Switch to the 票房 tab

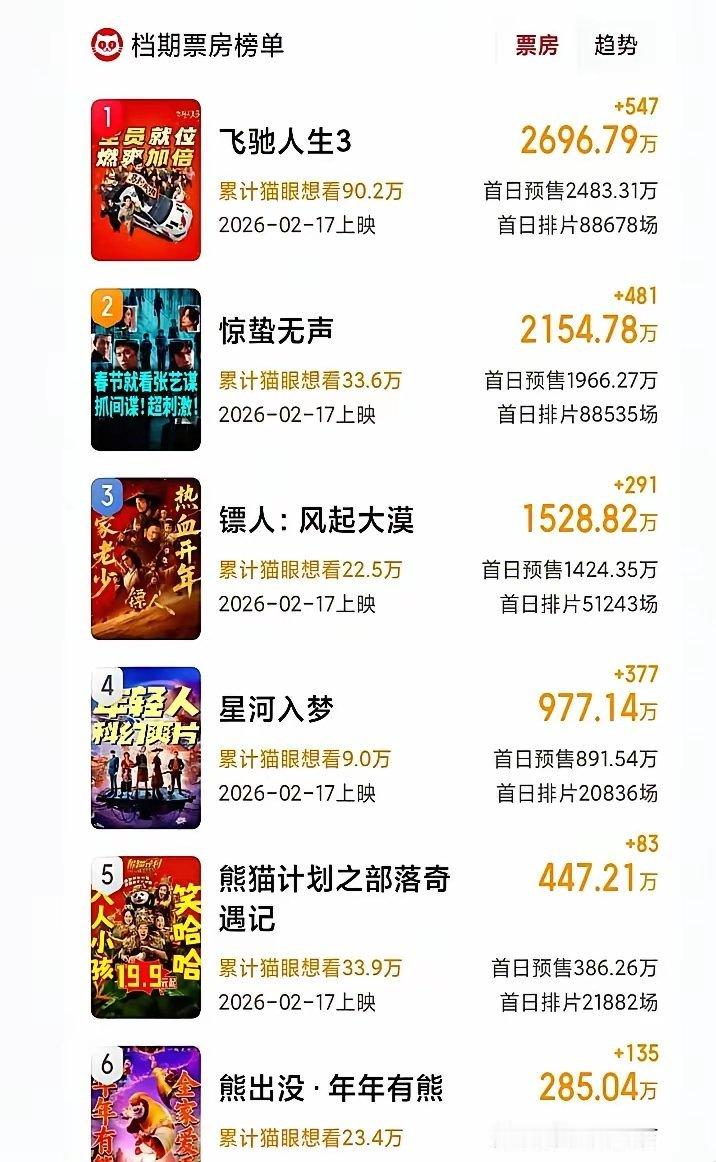pyautogui.click(x=537, y=45)
